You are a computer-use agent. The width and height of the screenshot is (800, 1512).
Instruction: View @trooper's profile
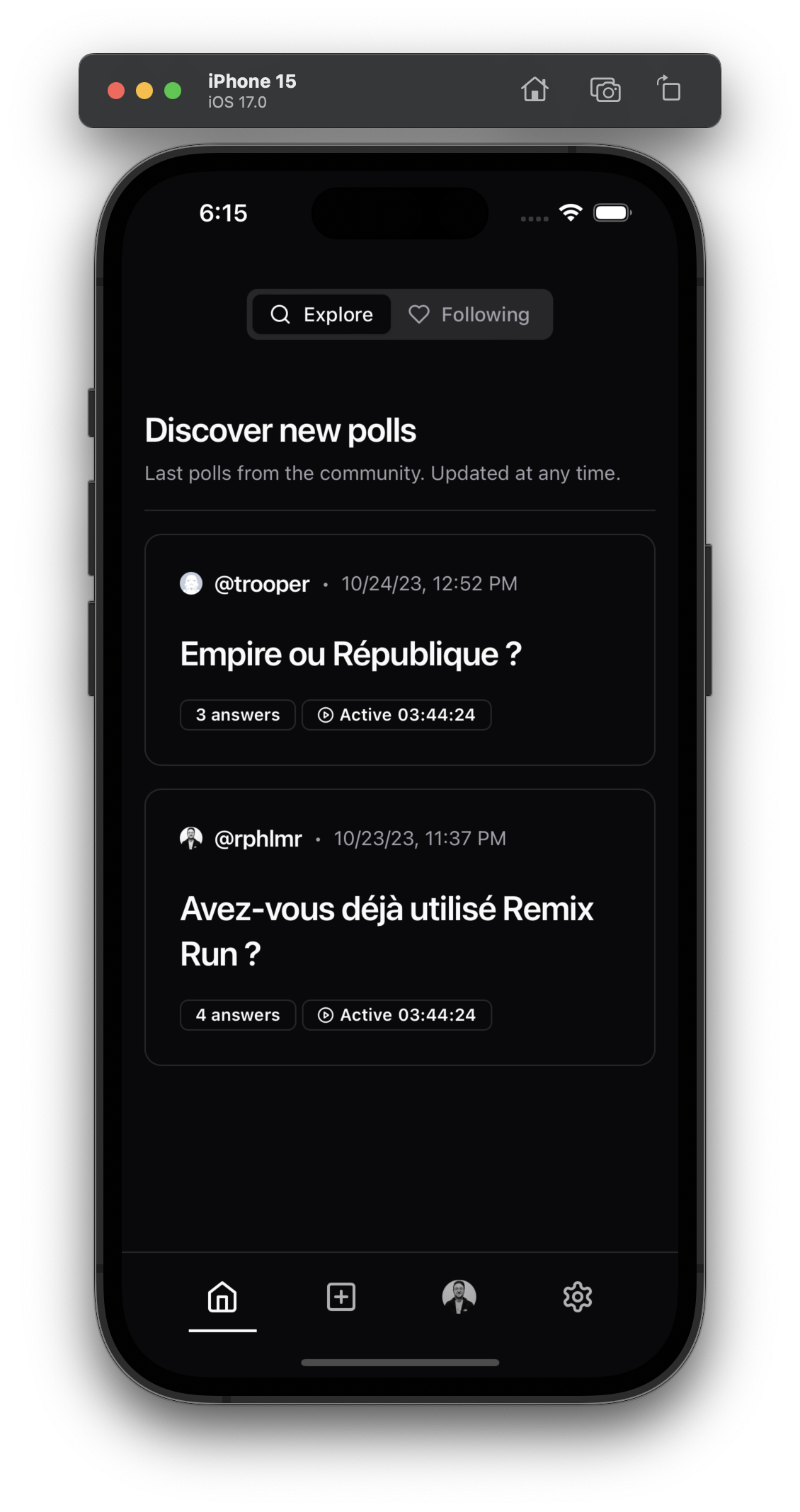coord(261,584)
